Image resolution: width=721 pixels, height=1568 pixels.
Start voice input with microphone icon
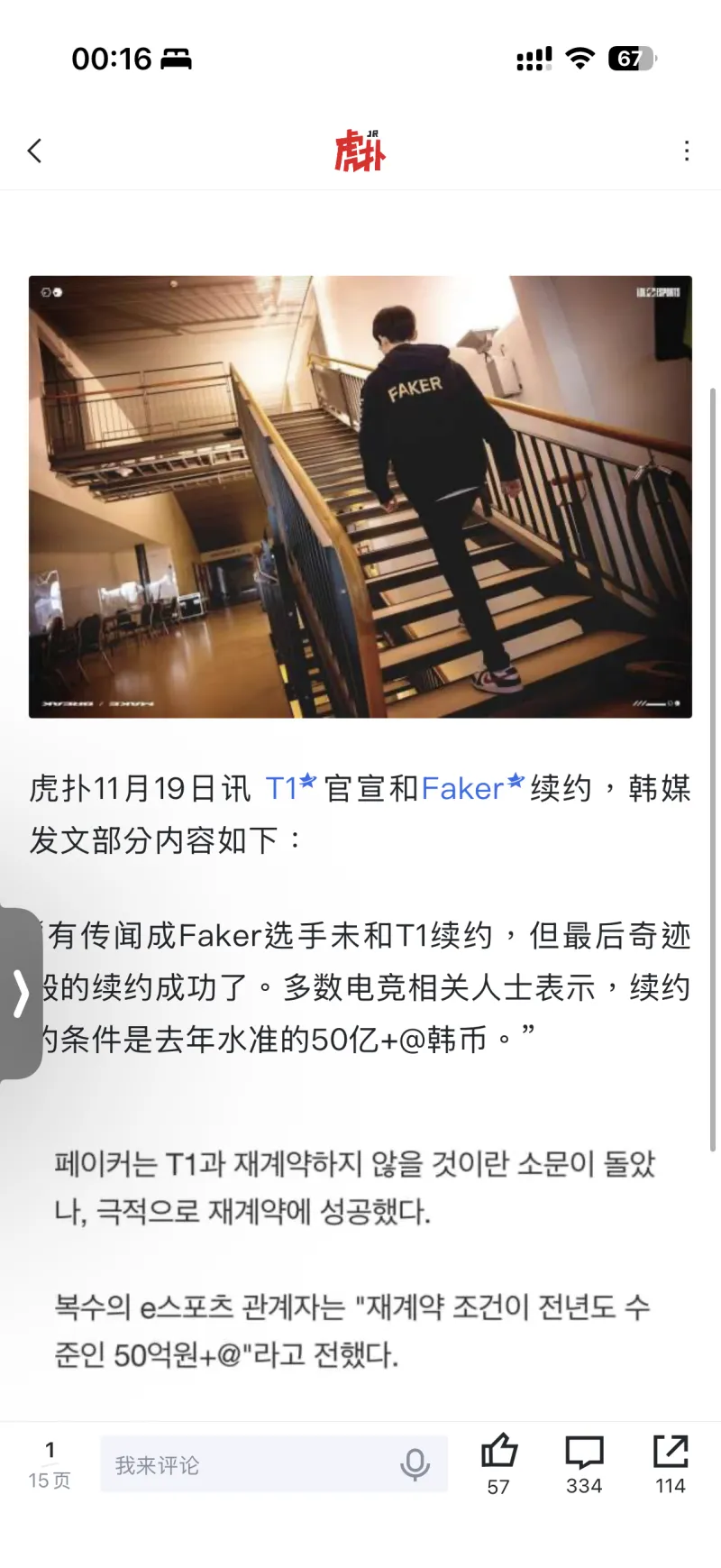pos(415,1464)
